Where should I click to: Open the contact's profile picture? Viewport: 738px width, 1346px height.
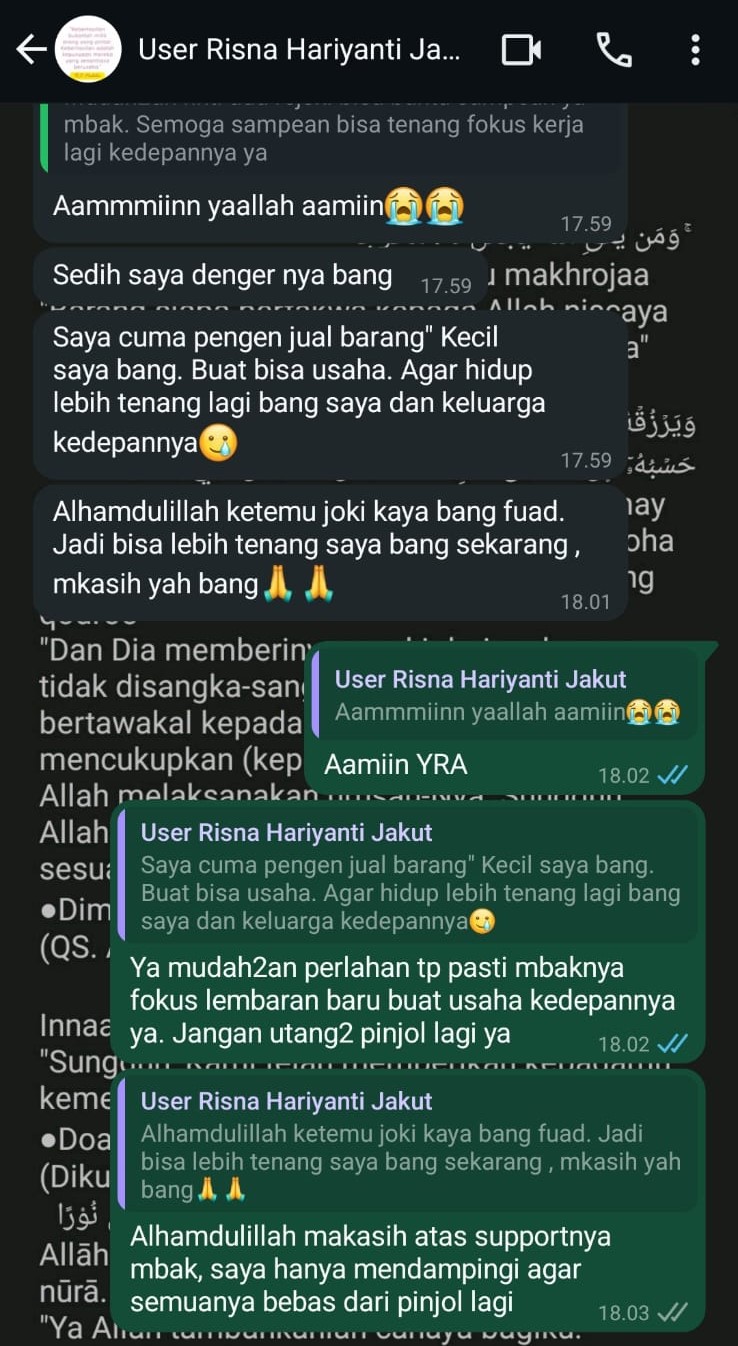[88, 49]
